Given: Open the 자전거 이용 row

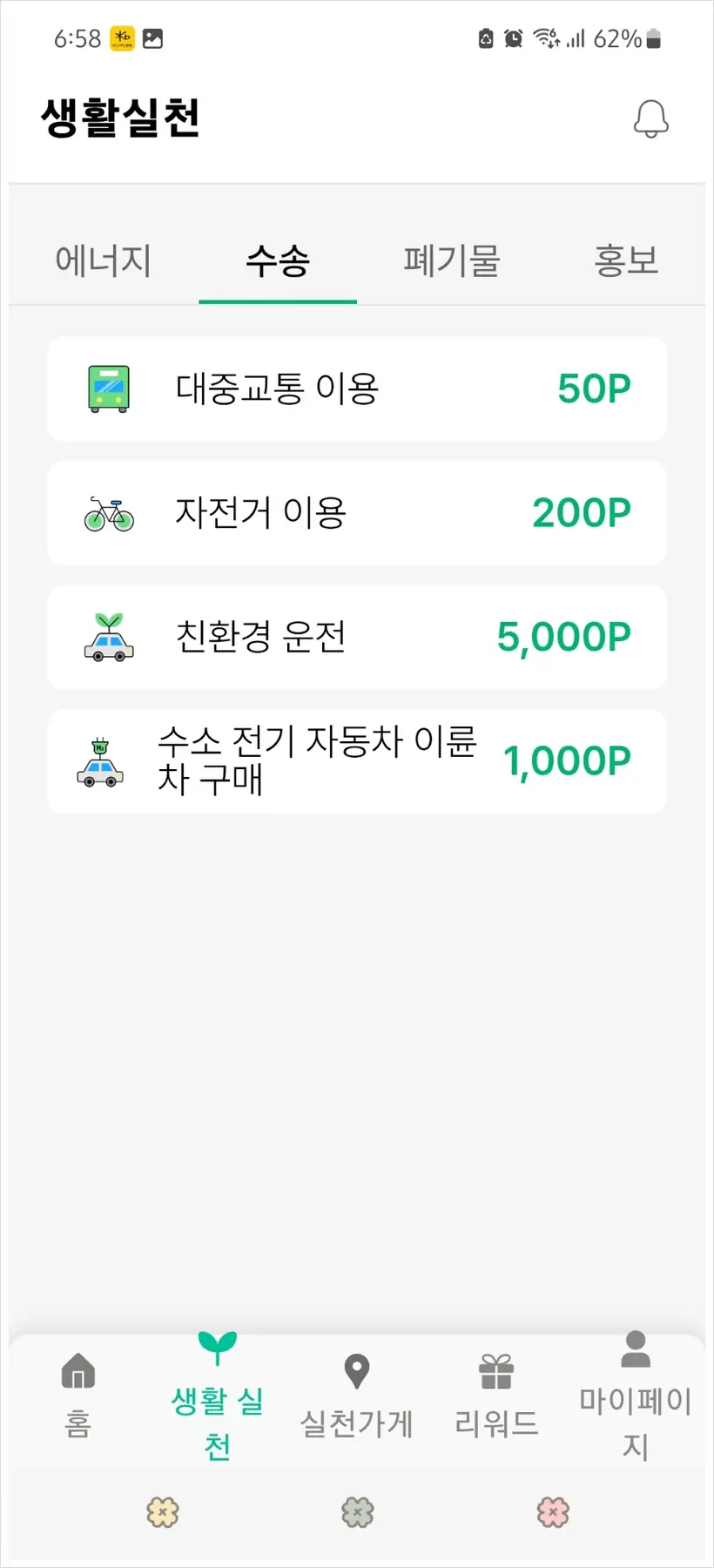Looking at the screenshot, I should point(357,513).
